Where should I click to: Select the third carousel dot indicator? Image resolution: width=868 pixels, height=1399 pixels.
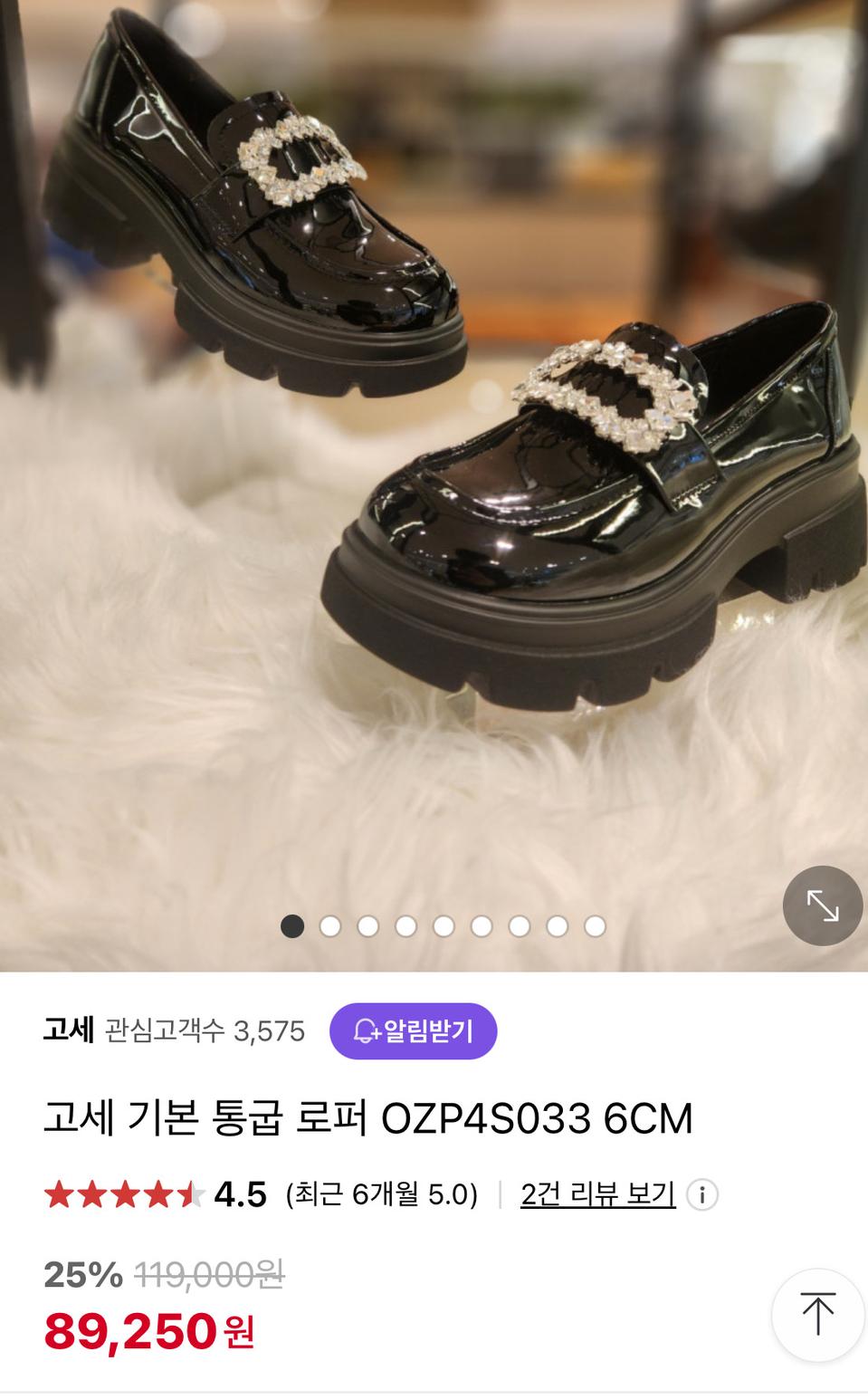pyautogui.click(x=369, y=926)
